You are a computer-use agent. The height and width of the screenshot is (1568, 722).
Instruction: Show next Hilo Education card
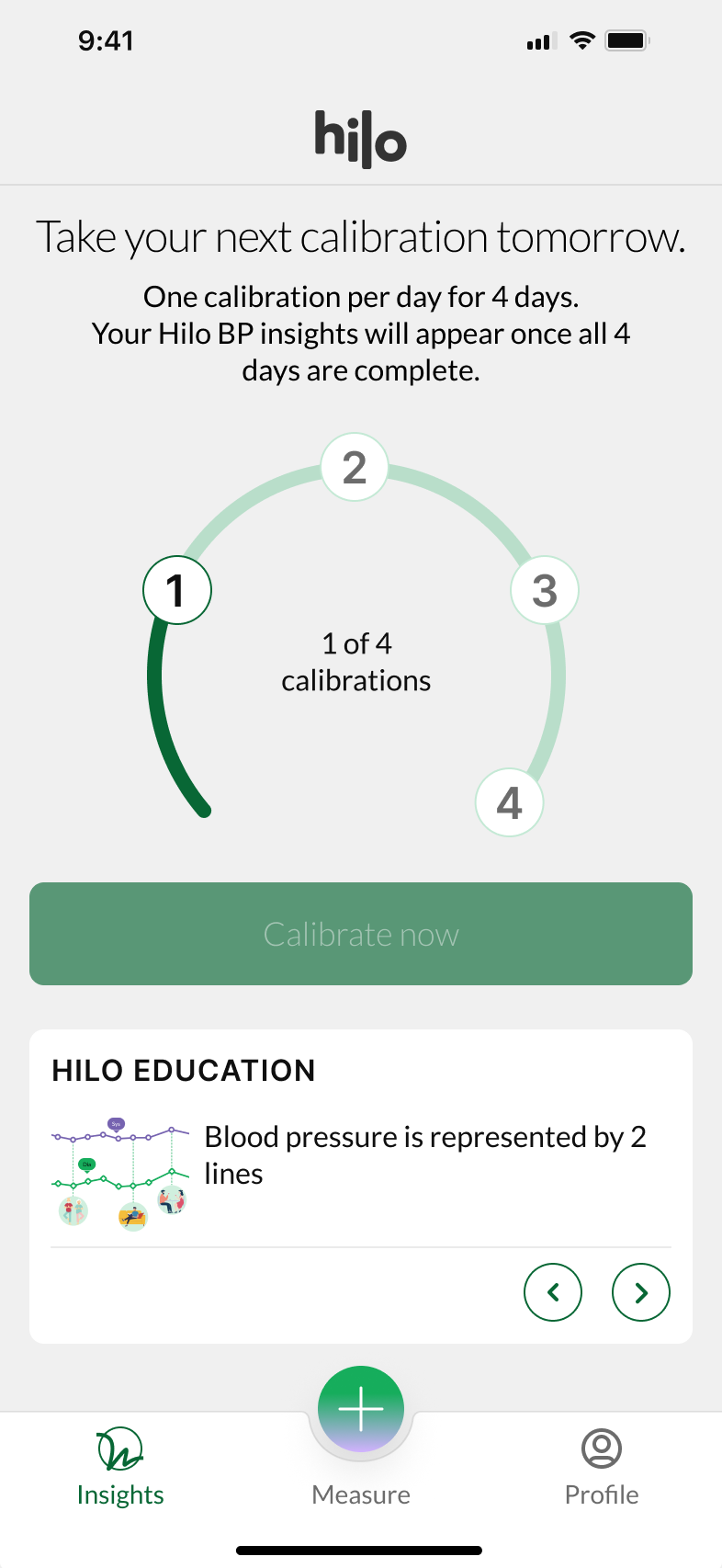pos(641,1292)
